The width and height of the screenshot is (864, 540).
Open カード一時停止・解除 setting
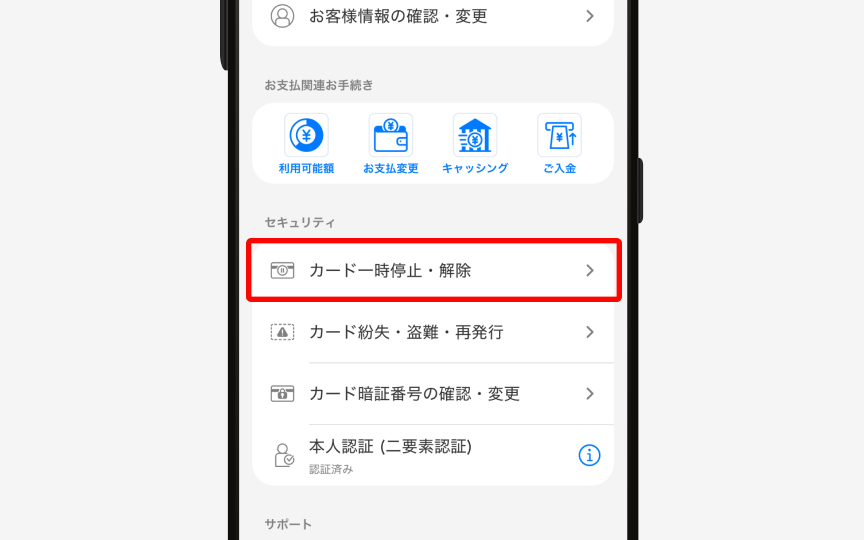[x=432, y=270]
